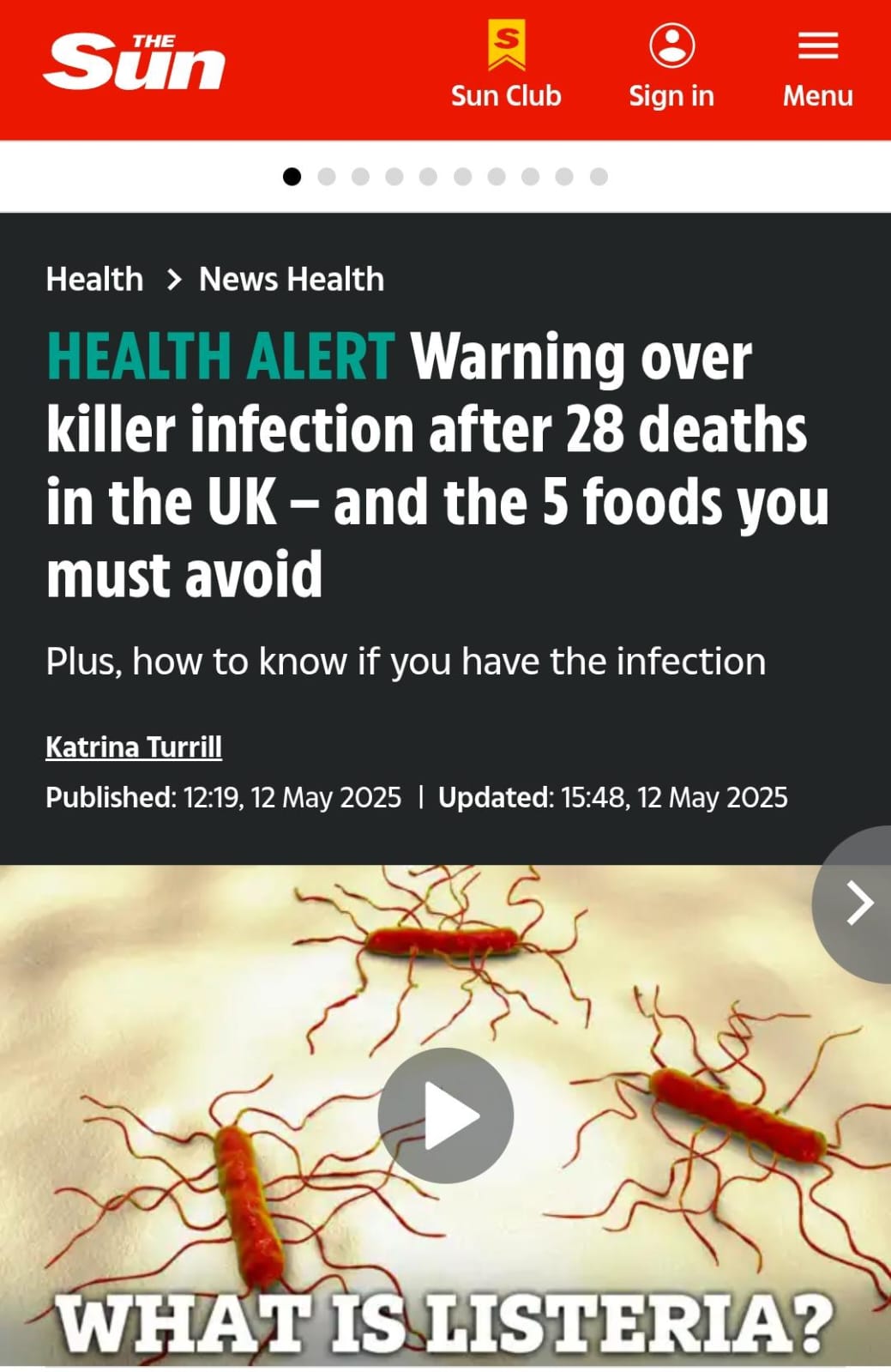The height and width of the screenshot is (1372, 891).
Task: Open the Health breadcrumb link
Action: click(x=94, y=280)
